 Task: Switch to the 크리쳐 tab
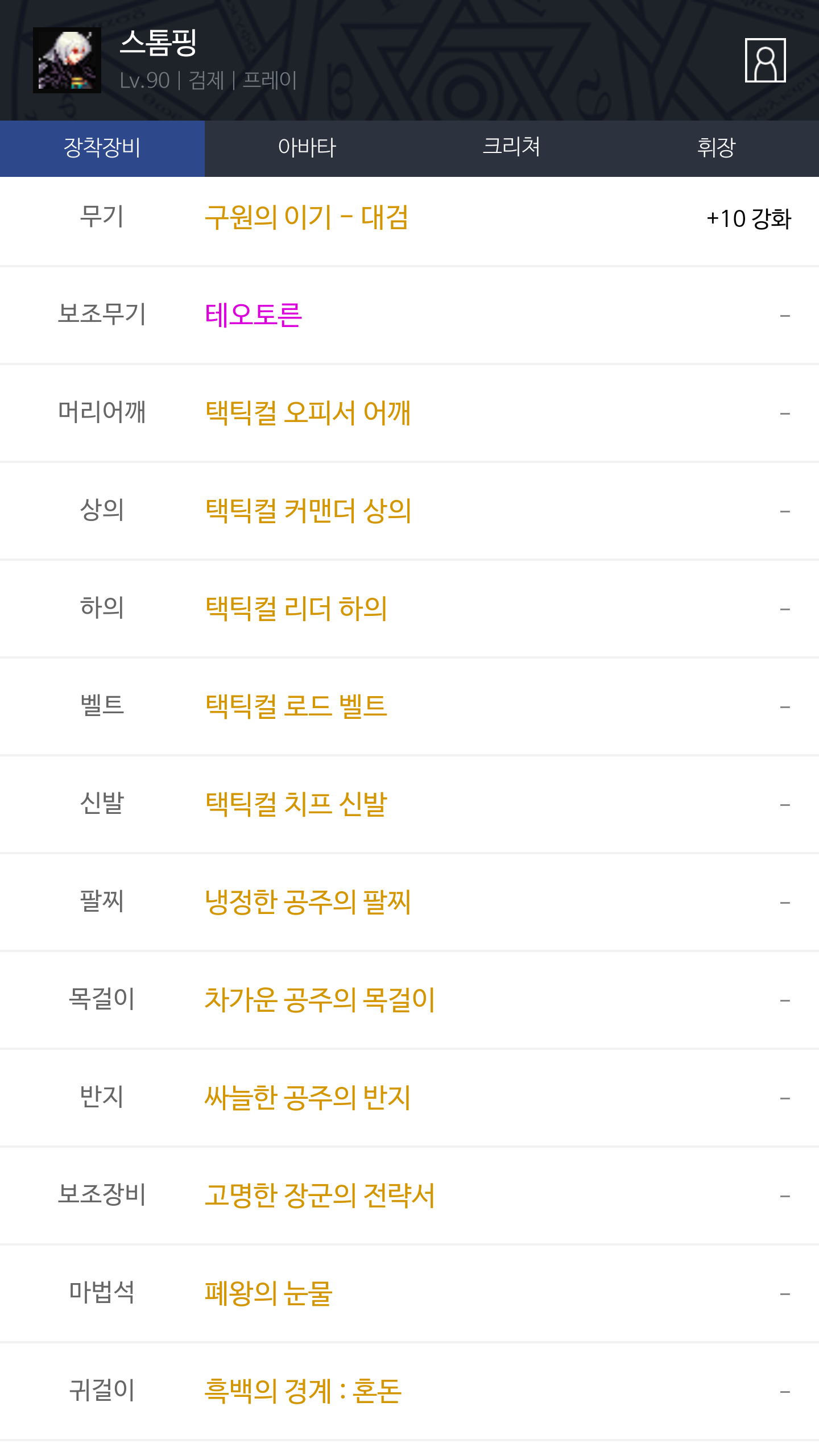512,148
